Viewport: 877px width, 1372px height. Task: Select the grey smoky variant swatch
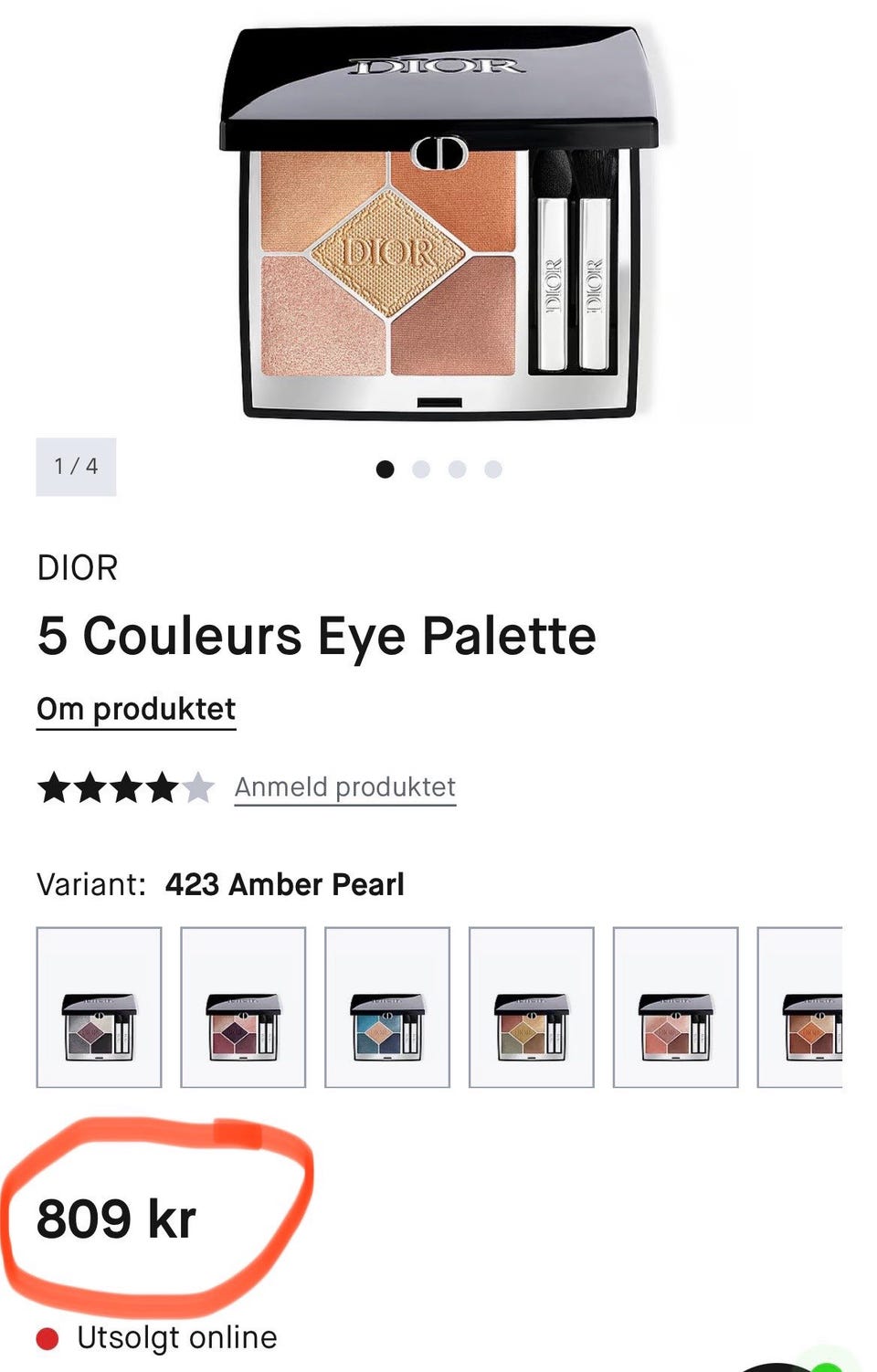(97, 1007)
